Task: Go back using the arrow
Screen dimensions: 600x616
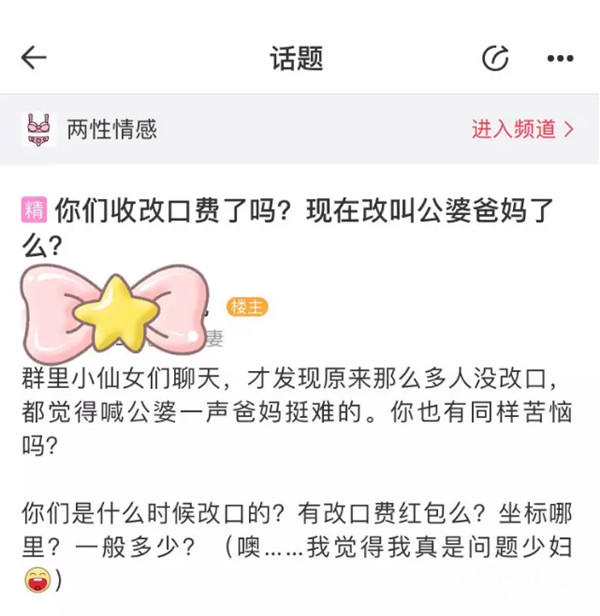Action: click(34, 58)
